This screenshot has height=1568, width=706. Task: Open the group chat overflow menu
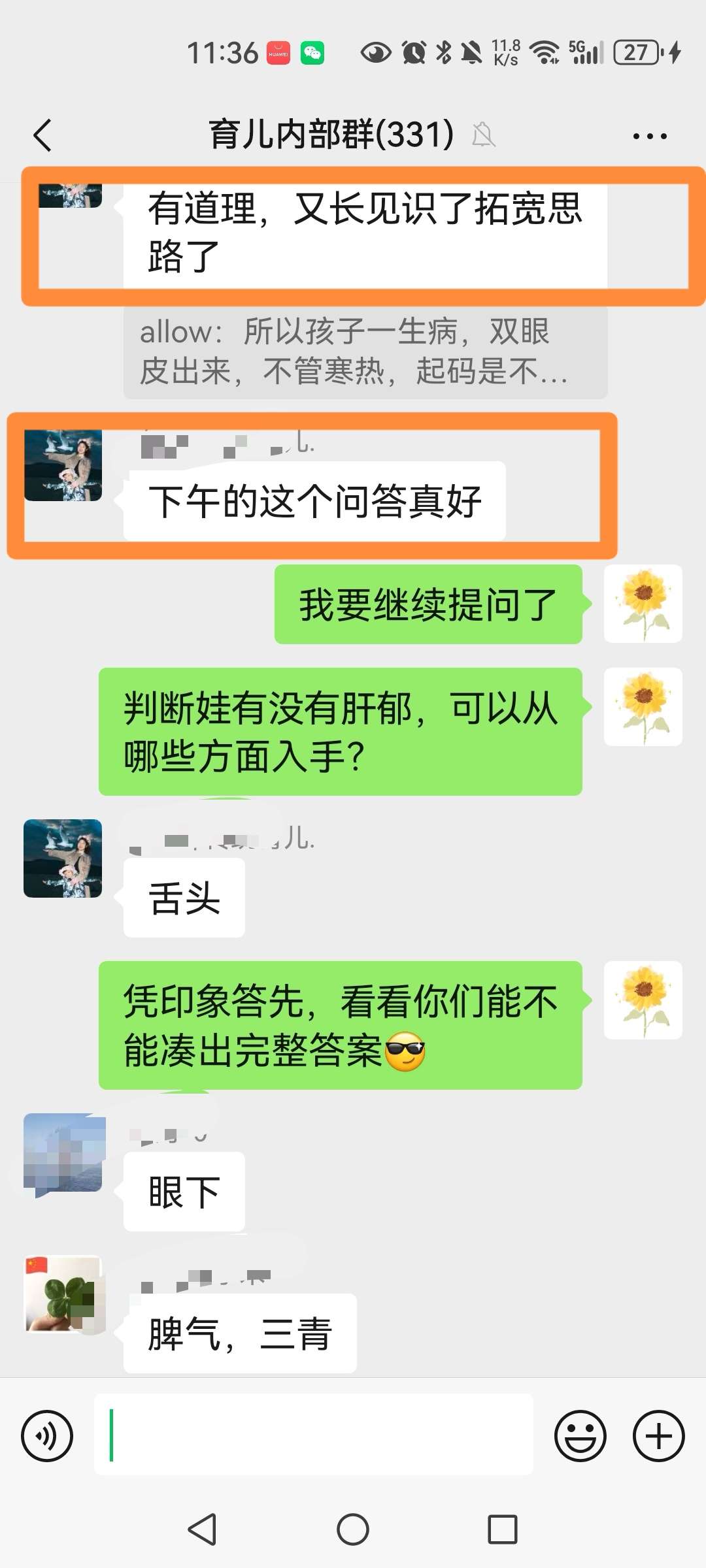click(649, 137)
